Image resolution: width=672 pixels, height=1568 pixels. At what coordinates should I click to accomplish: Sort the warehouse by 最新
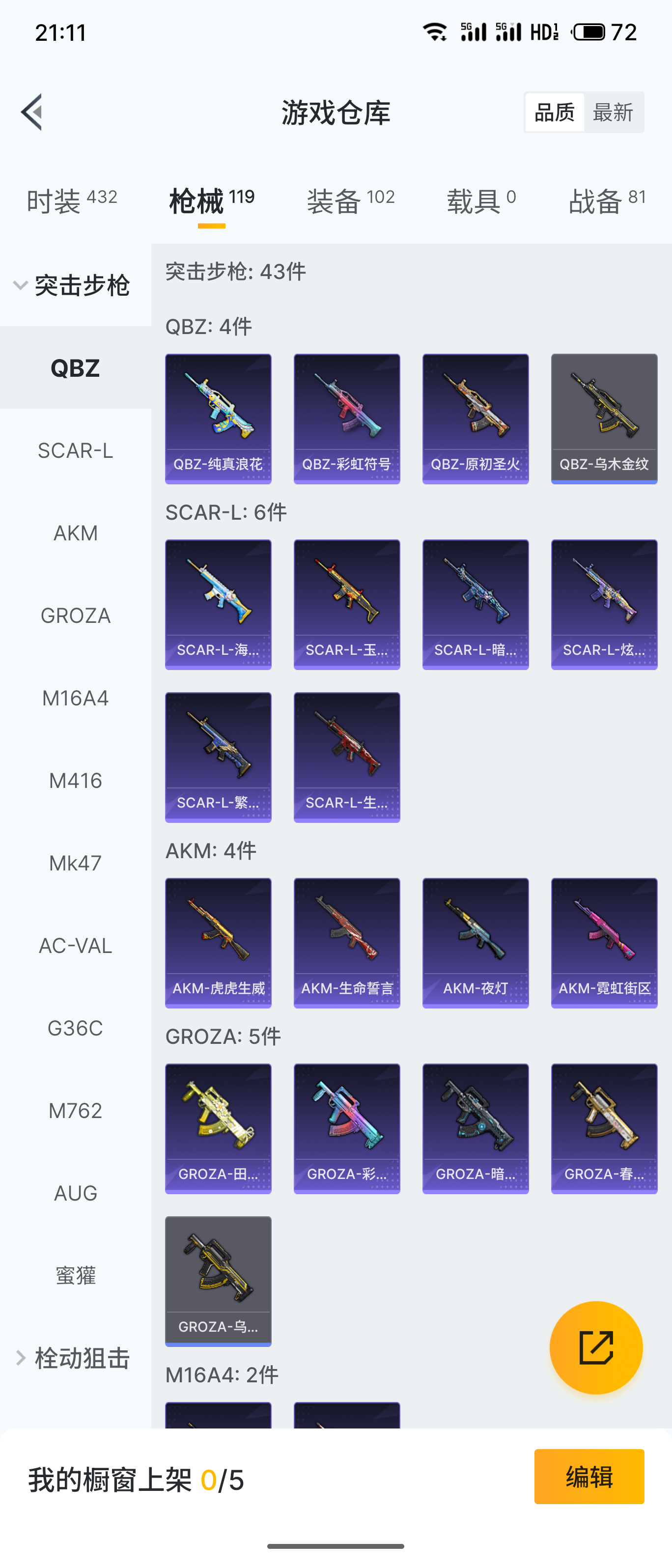pos(613,112)
